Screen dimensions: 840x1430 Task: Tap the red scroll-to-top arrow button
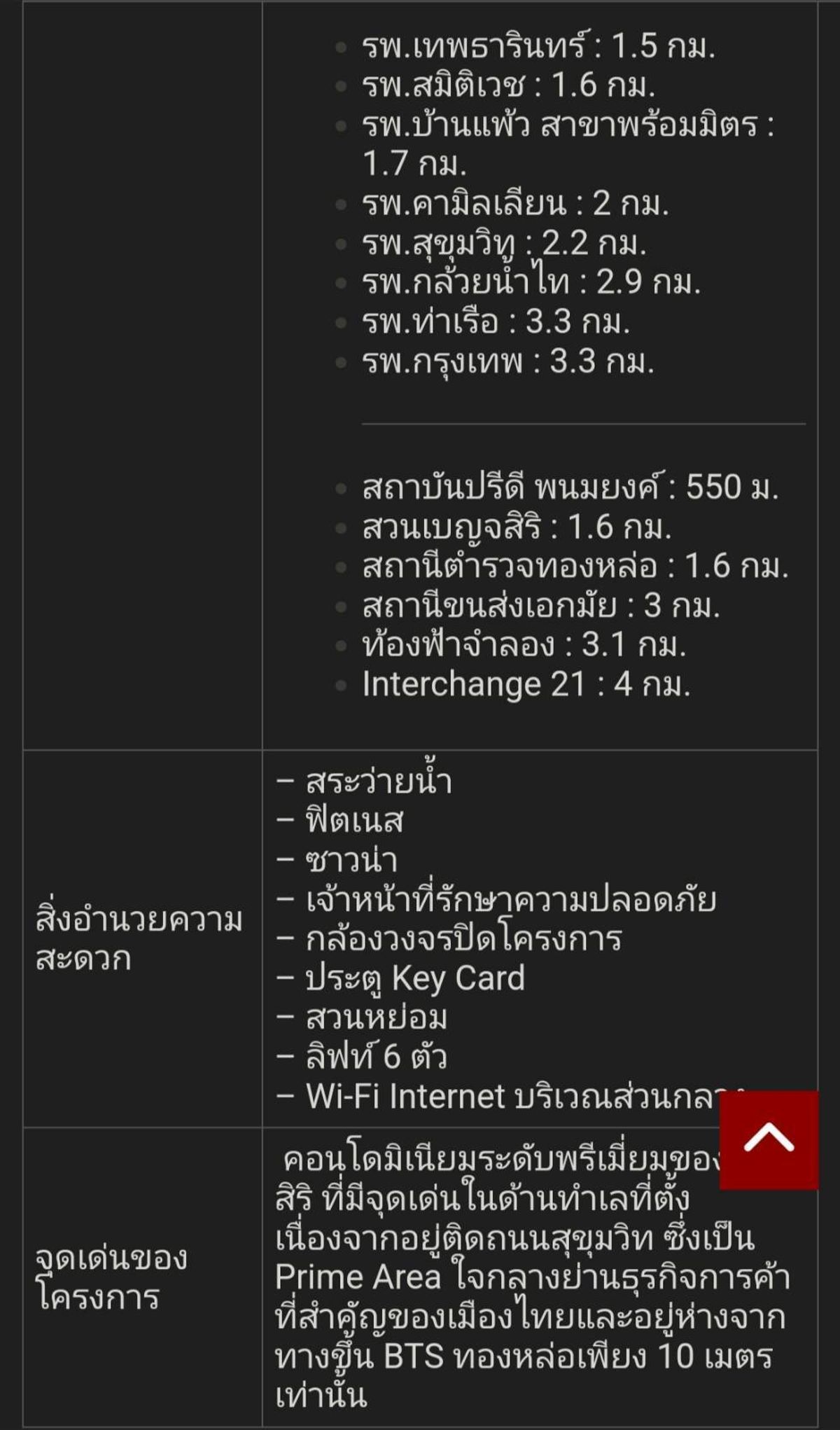pos(769,1140)
